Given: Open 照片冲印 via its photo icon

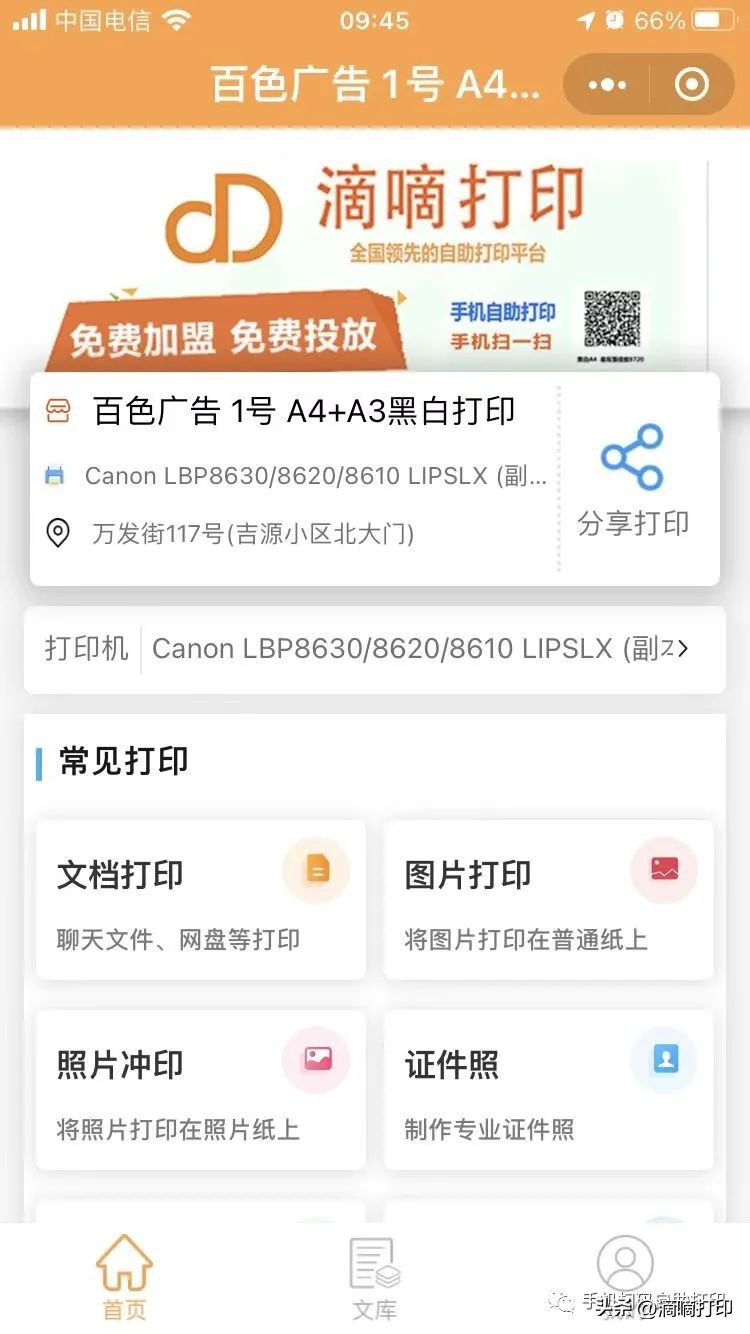Looking at the screenshot, I should tap(317, 1060).
